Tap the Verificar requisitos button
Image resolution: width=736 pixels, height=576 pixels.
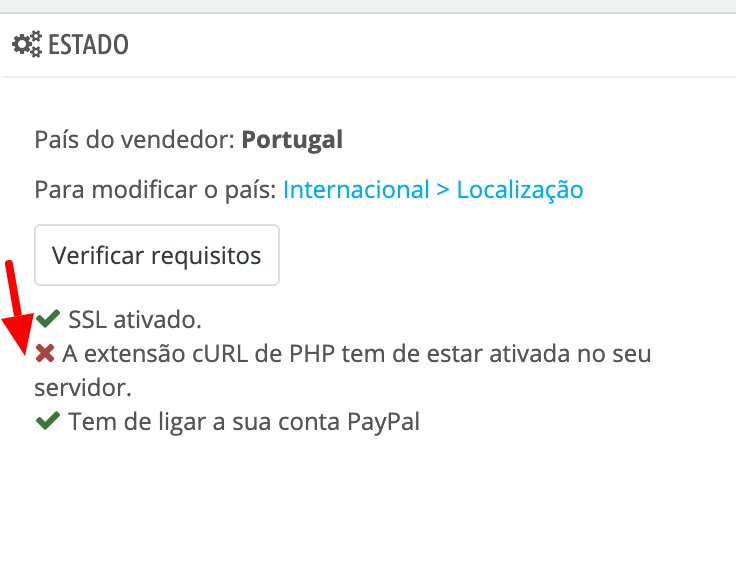pos(156,255)
